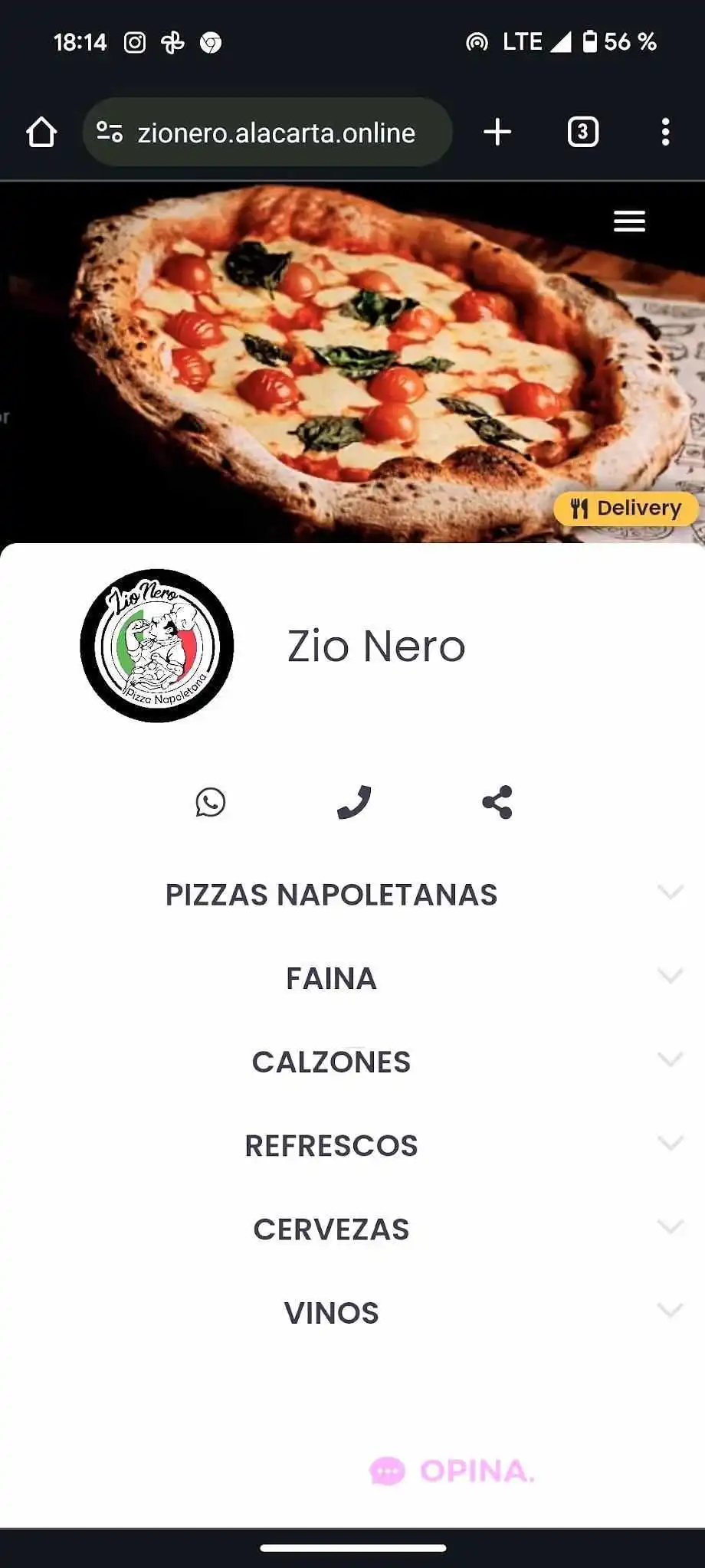Image resolution: width=705 pixels, height=1568 pixels.
Task: View site settings icon in address bar
Action: coord(110,133)
